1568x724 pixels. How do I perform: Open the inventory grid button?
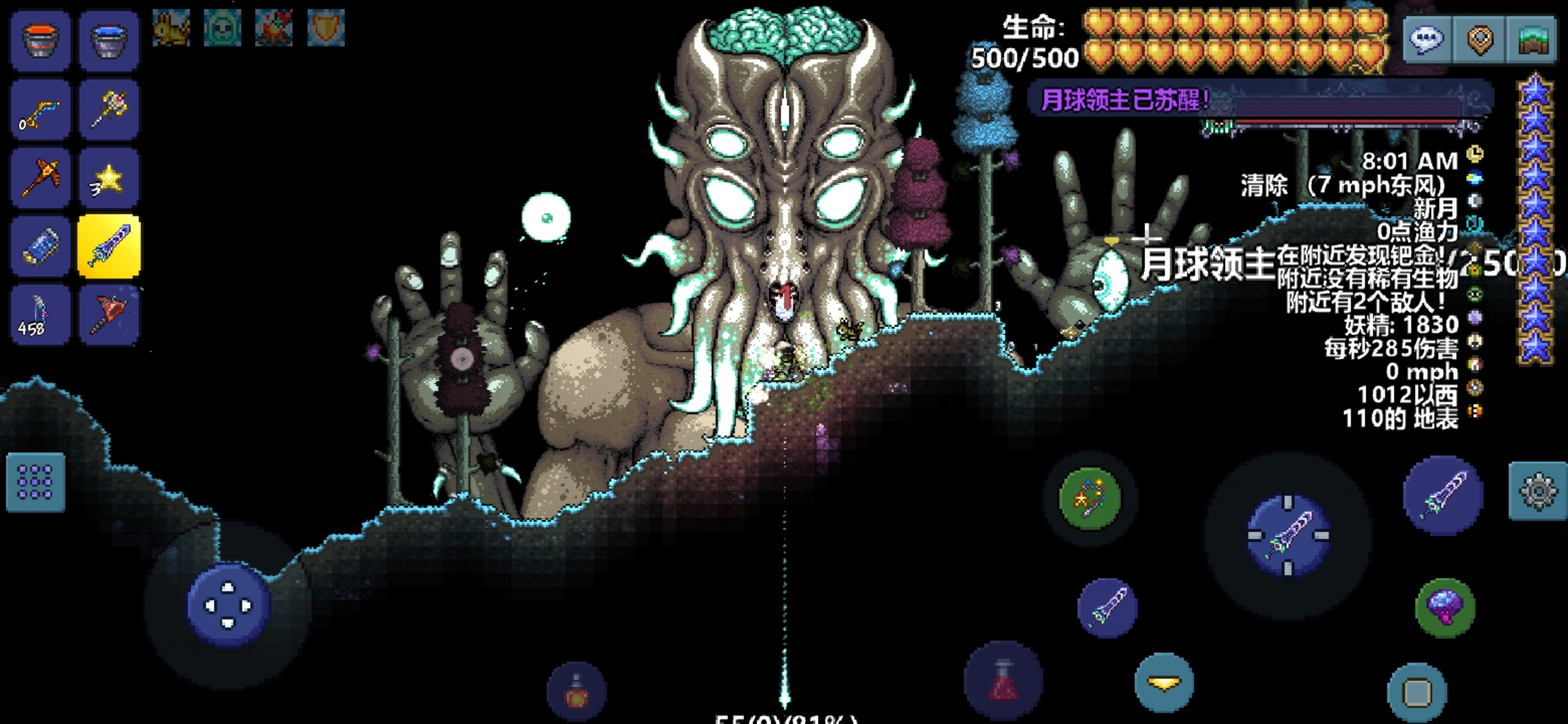(x=36, y=482)
